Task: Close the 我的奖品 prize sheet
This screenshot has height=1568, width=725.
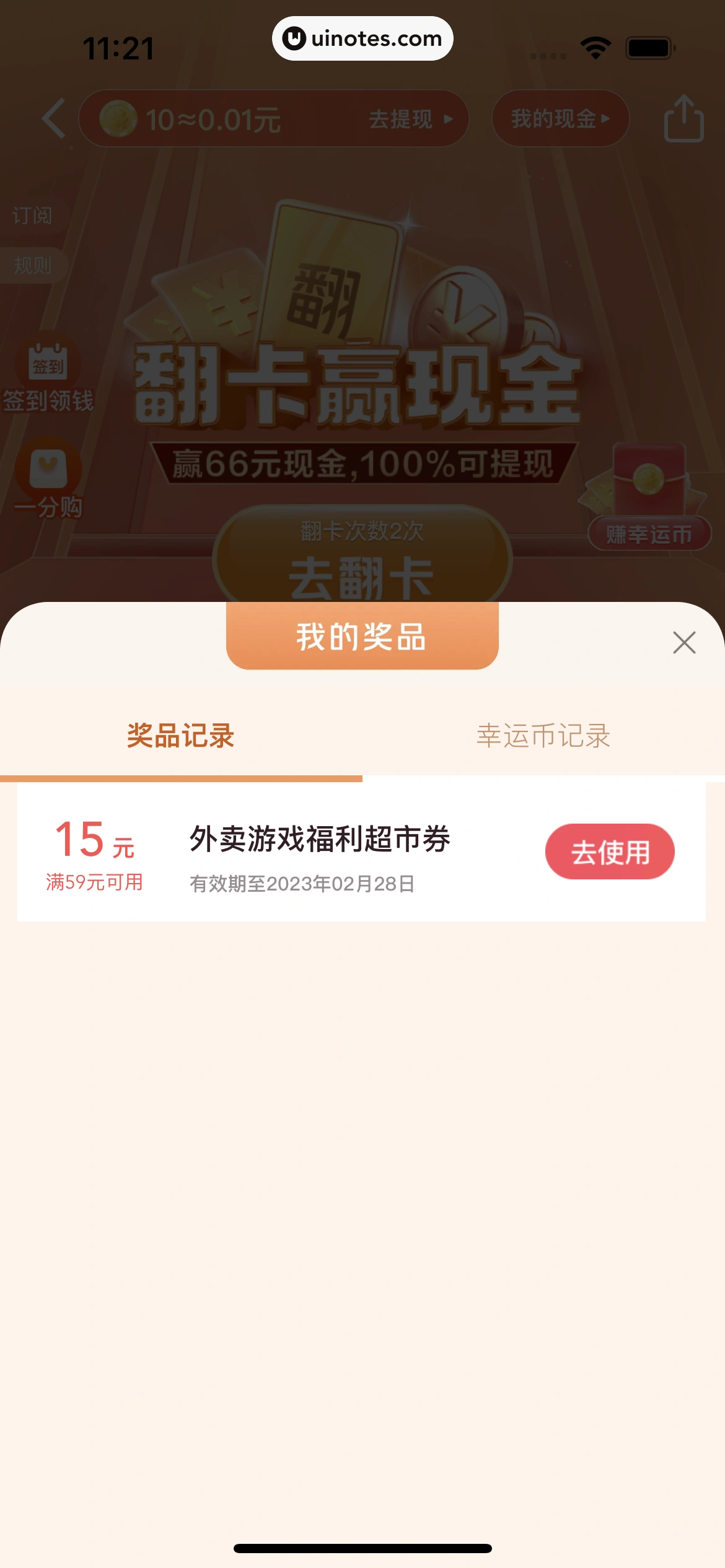Action: pos(684,642)
